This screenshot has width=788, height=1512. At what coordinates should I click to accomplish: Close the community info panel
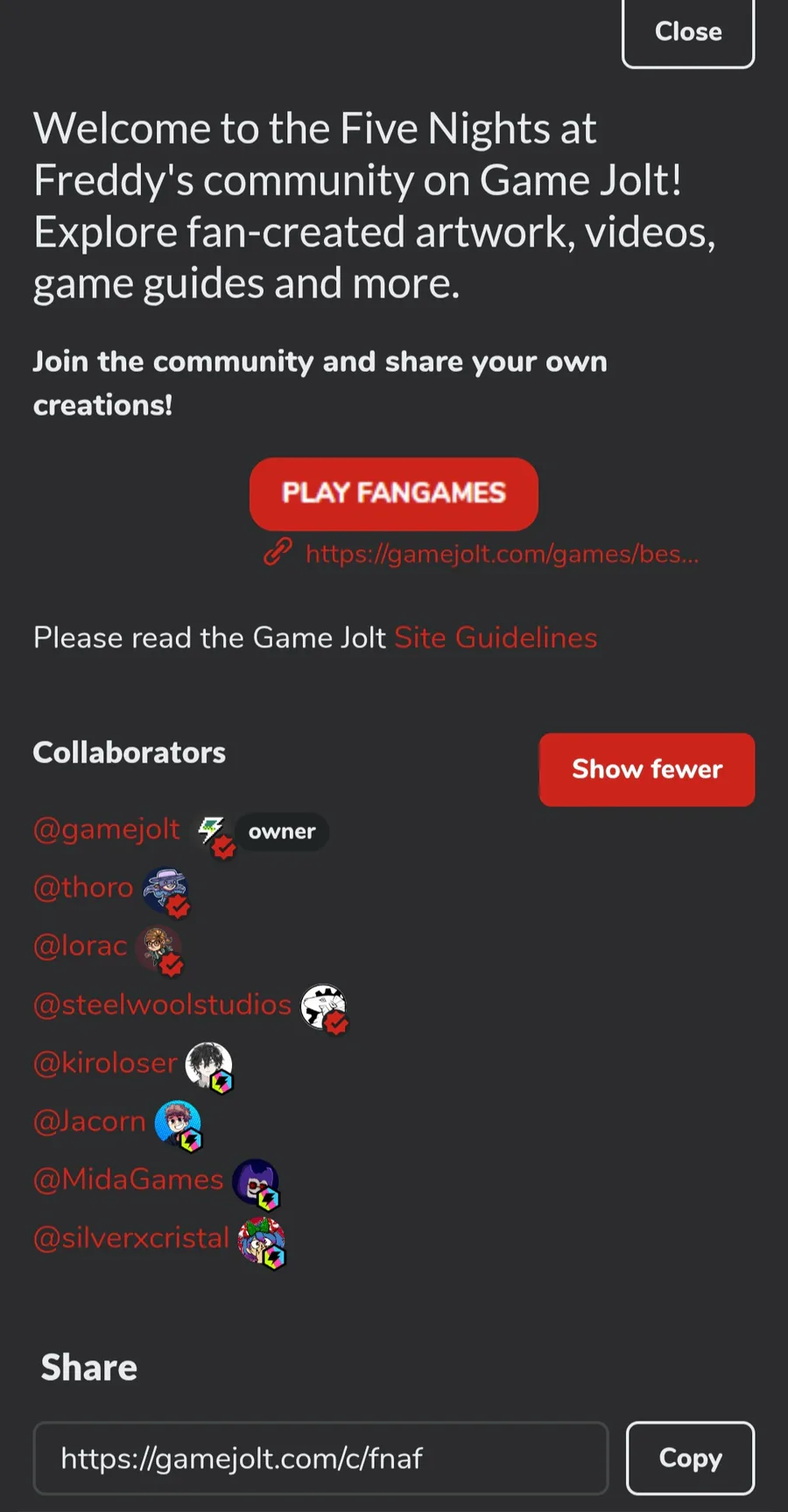coord(687,32)
